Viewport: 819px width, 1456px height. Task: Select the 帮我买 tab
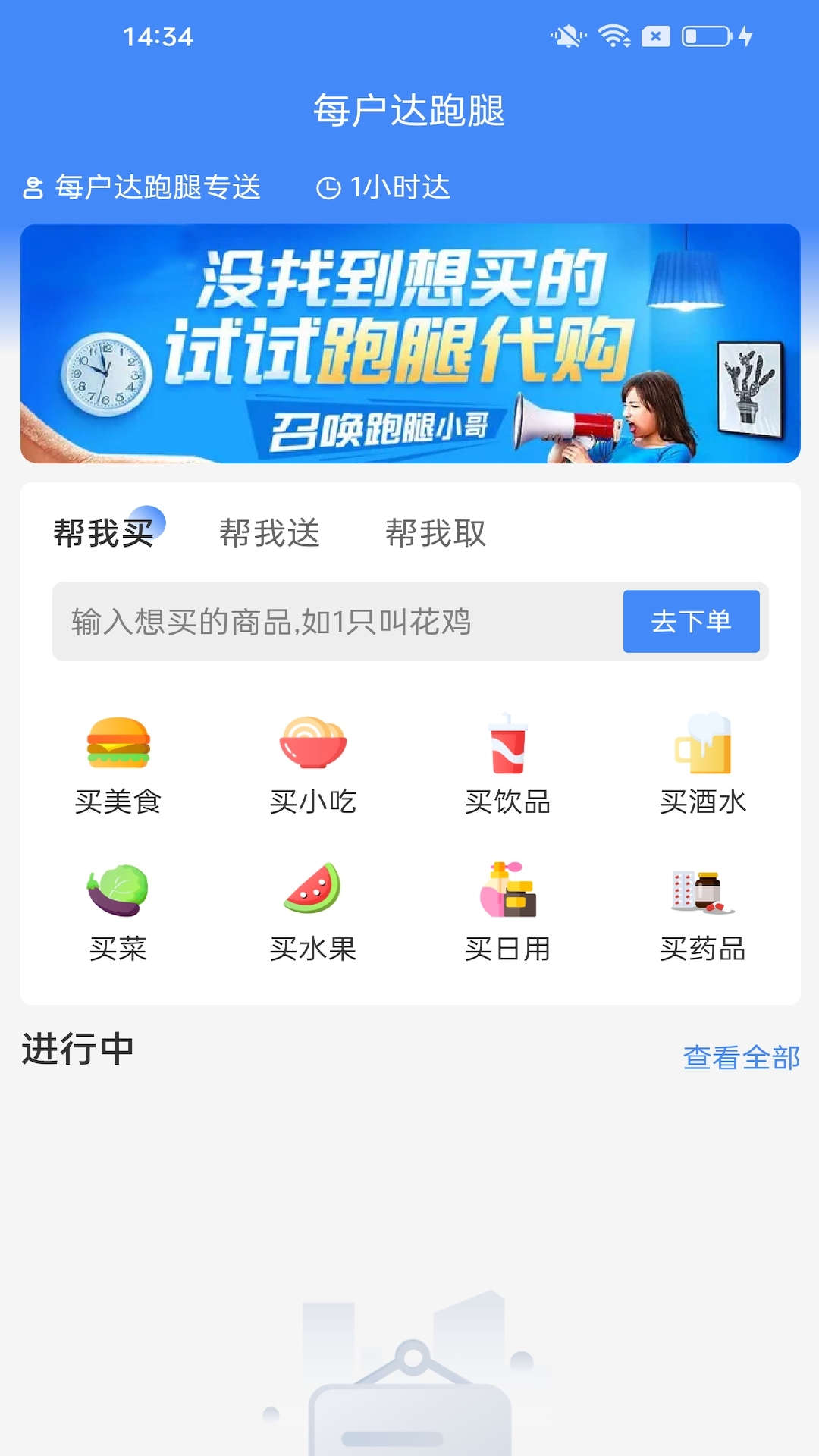tap(104, 533)
